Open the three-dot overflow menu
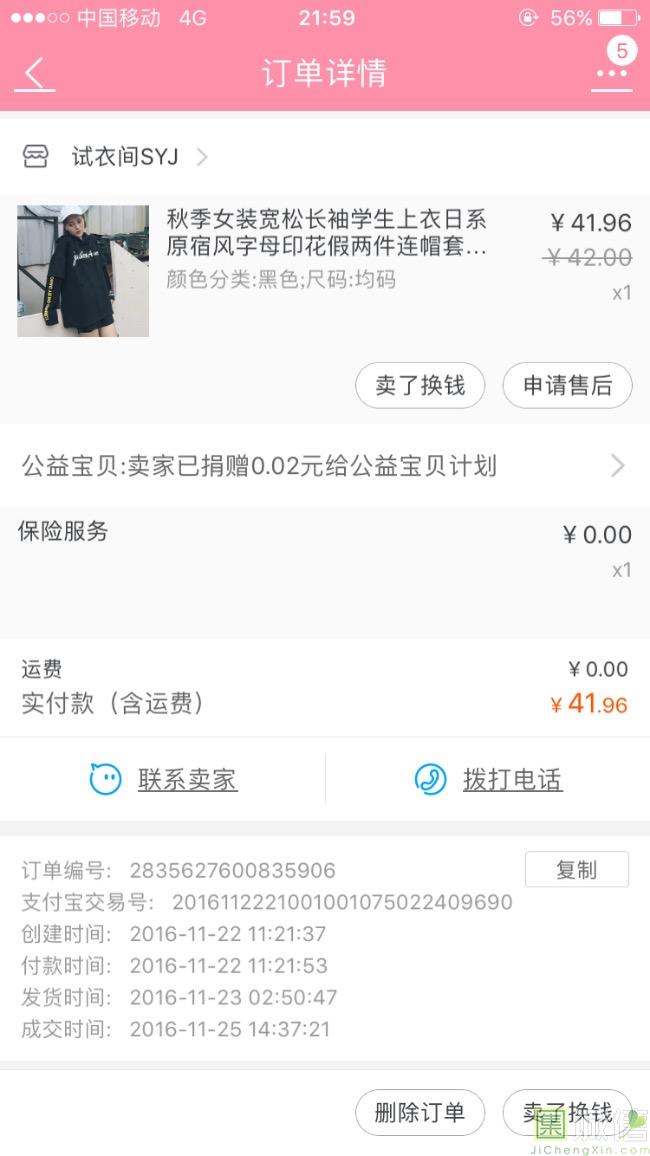The width and height of the screenshot is (650, 1156). pyautogui.click(x=611, y=74)
